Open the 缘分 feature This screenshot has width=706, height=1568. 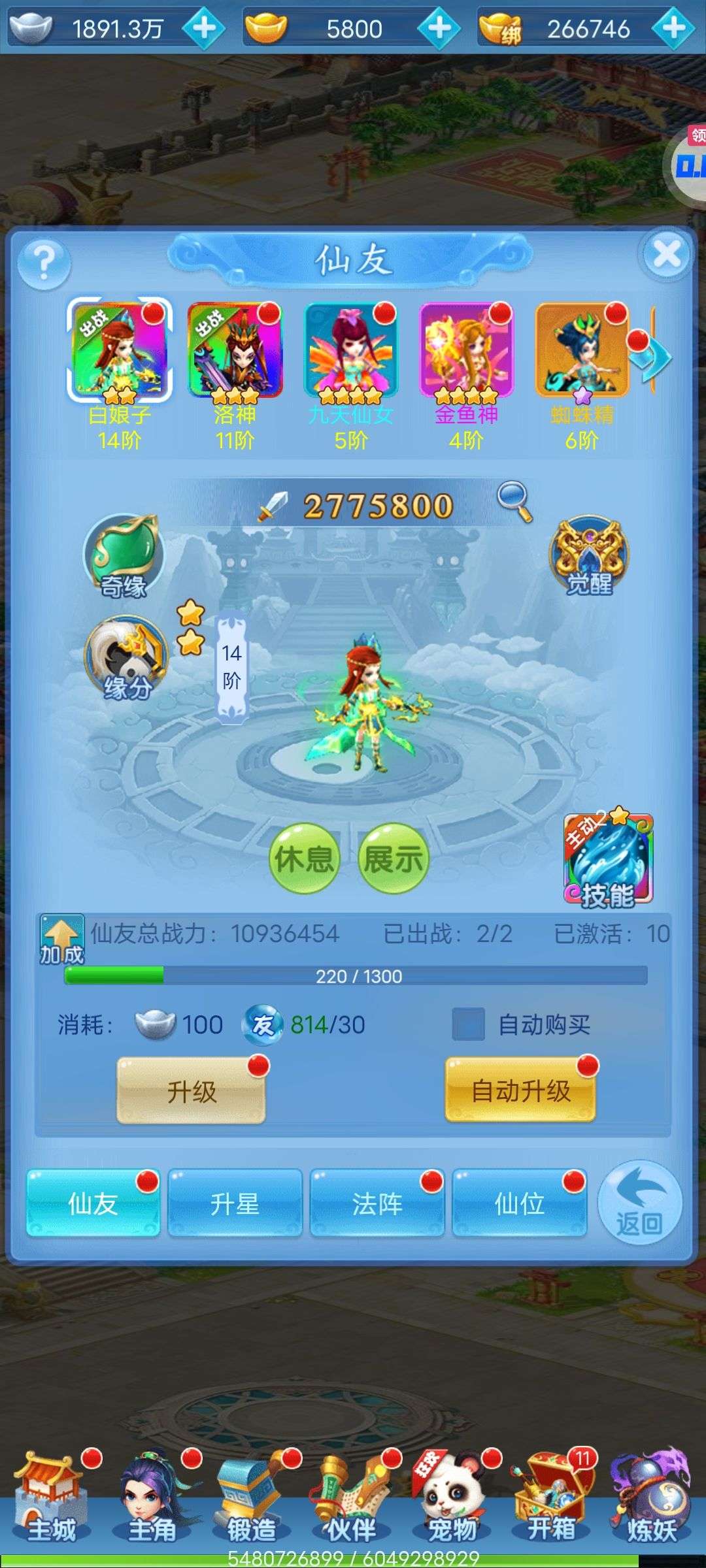tap(126, 659)
